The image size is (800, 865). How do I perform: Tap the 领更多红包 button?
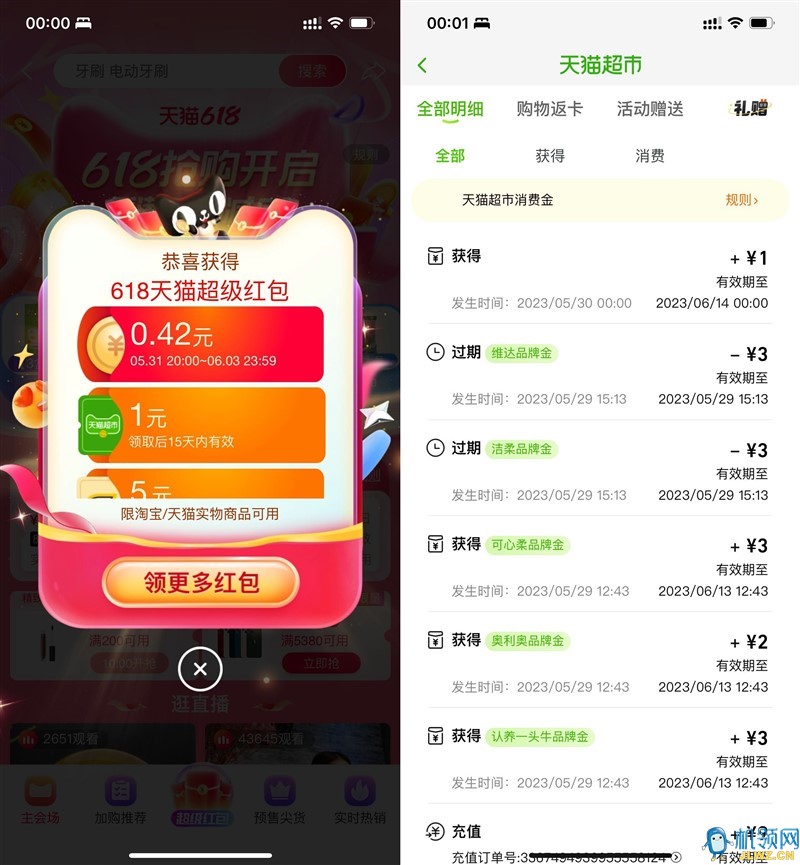200,583
